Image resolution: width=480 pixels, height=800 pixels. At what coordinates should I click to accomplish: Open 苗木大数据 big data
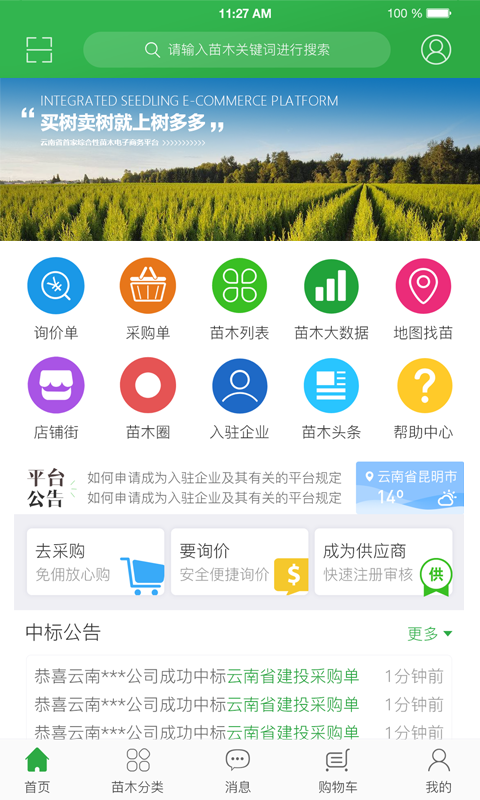tap(331, 299)
